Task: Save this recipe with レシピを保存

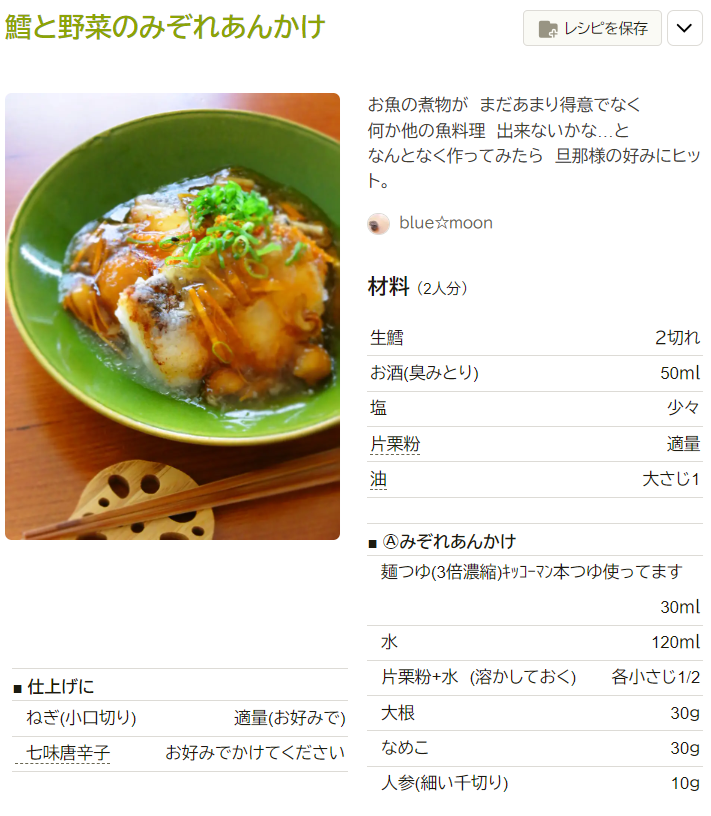Action: tap(592, 28)
